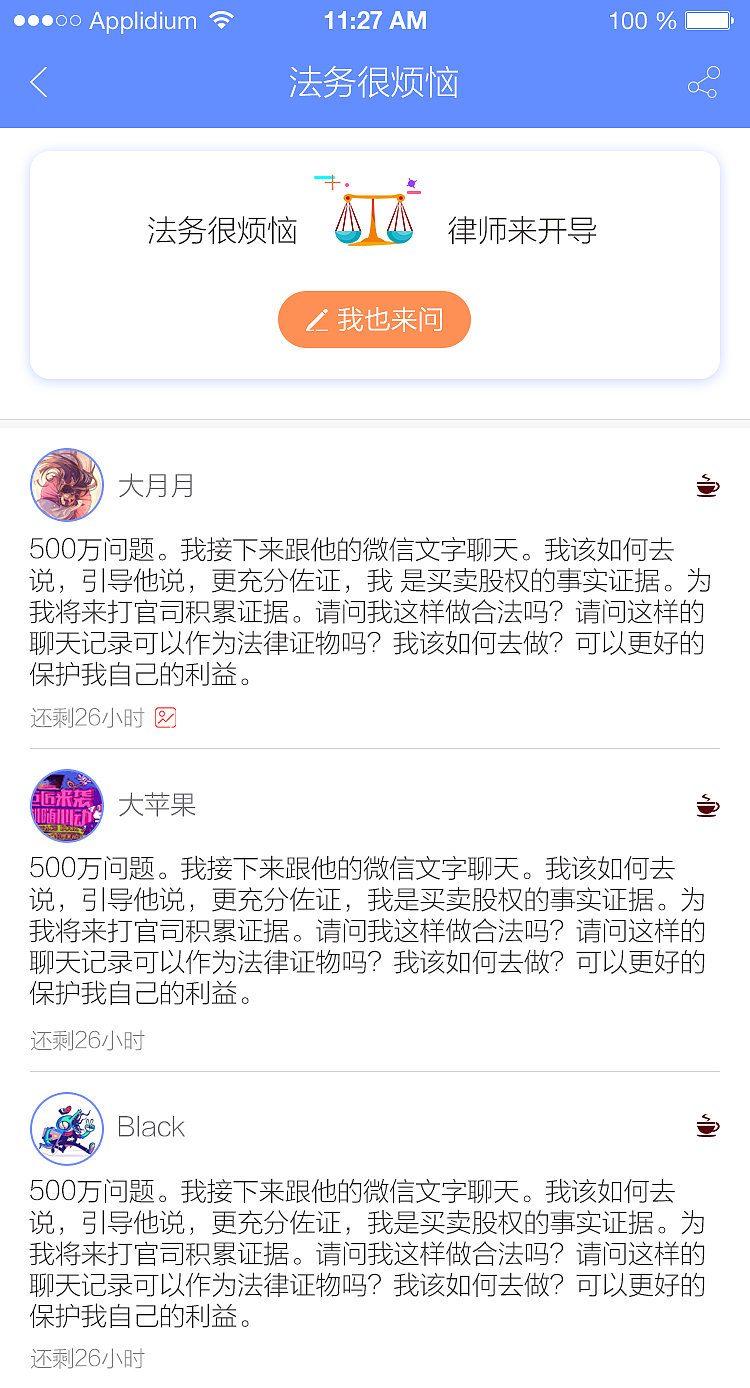This screenshot has width=750, height=1388.
Task: Tap the 还剩26小时 countdown under 大月月's post
Action: click(85, 717)
